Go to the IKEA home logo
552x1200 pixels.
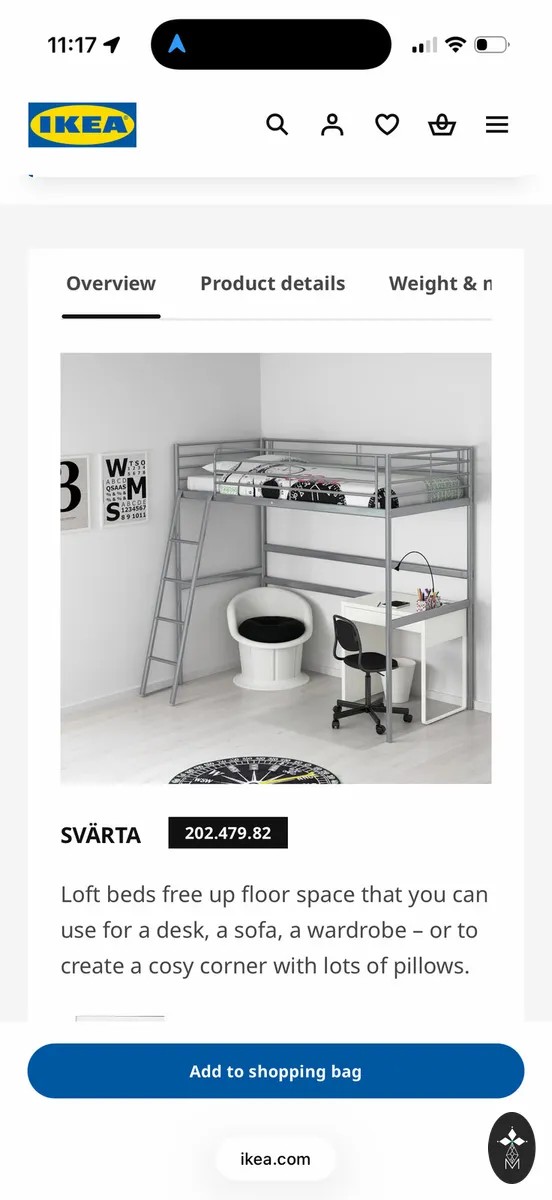82,125
